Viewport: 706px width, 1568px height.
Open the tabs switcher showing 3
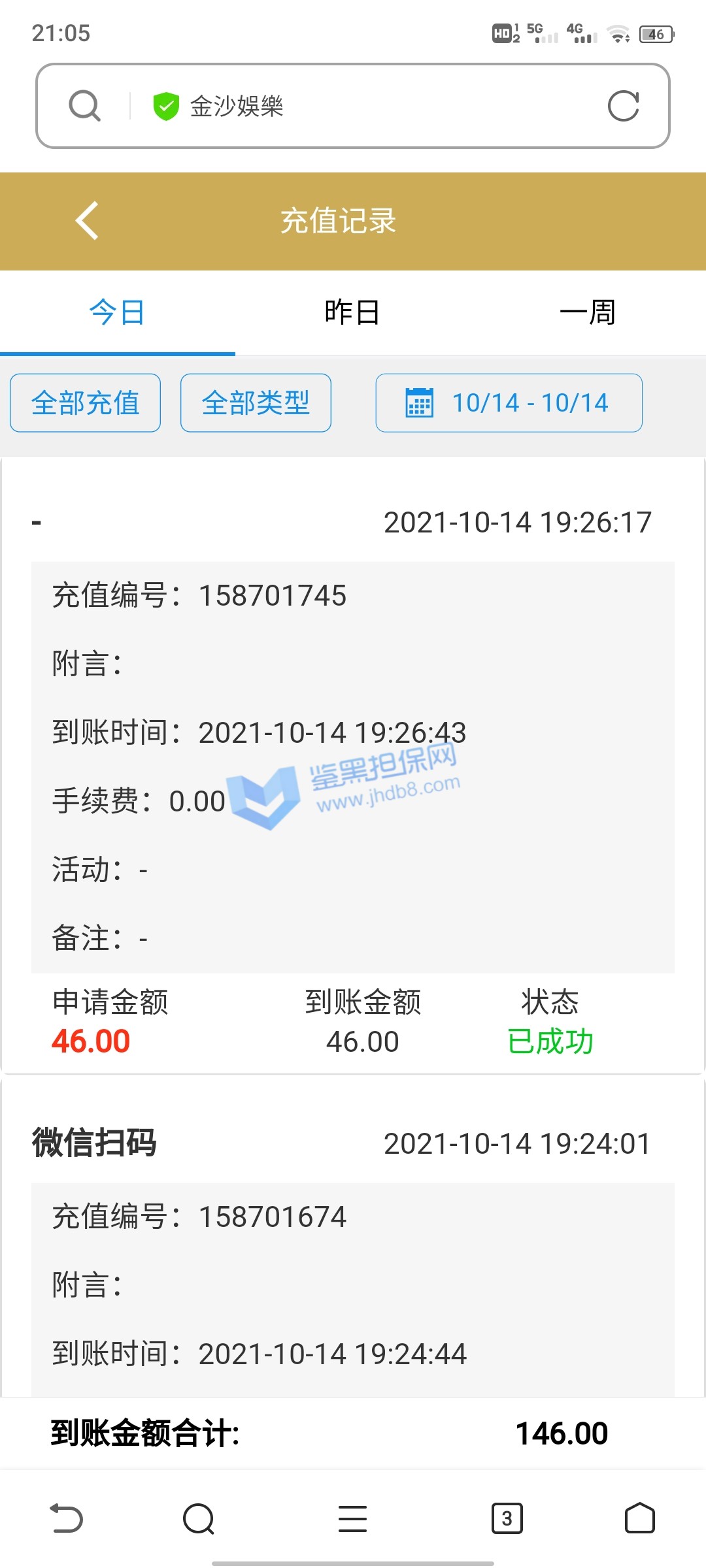(507, 1518)
